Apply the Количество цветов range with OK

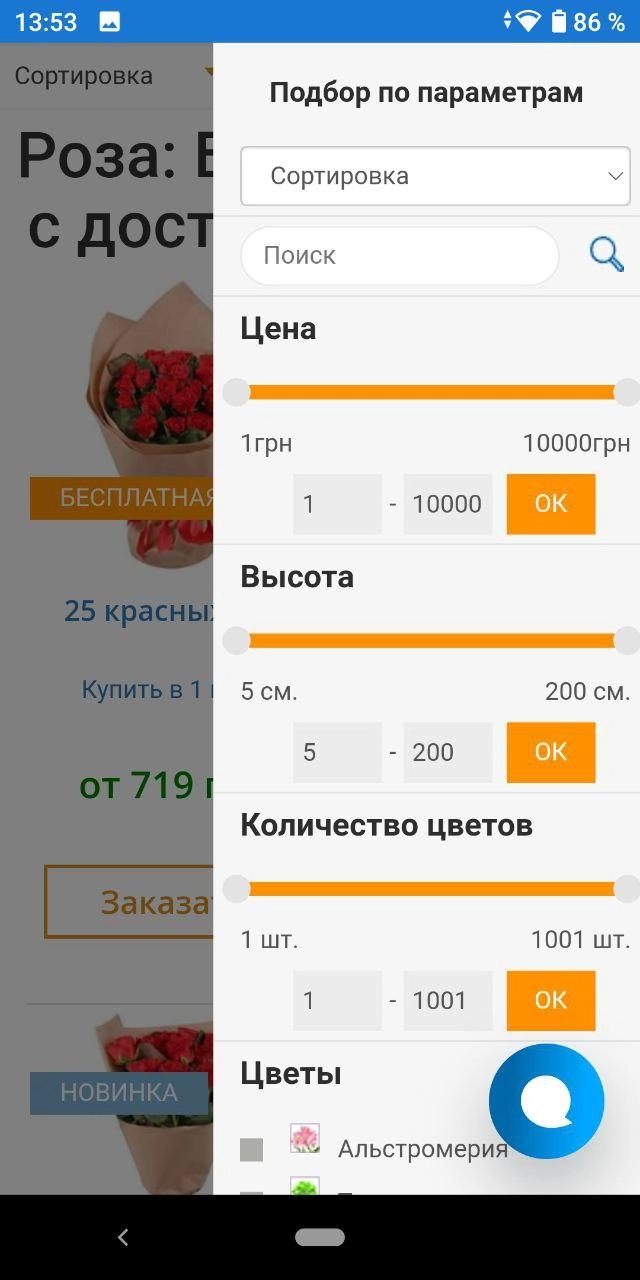550,1000
